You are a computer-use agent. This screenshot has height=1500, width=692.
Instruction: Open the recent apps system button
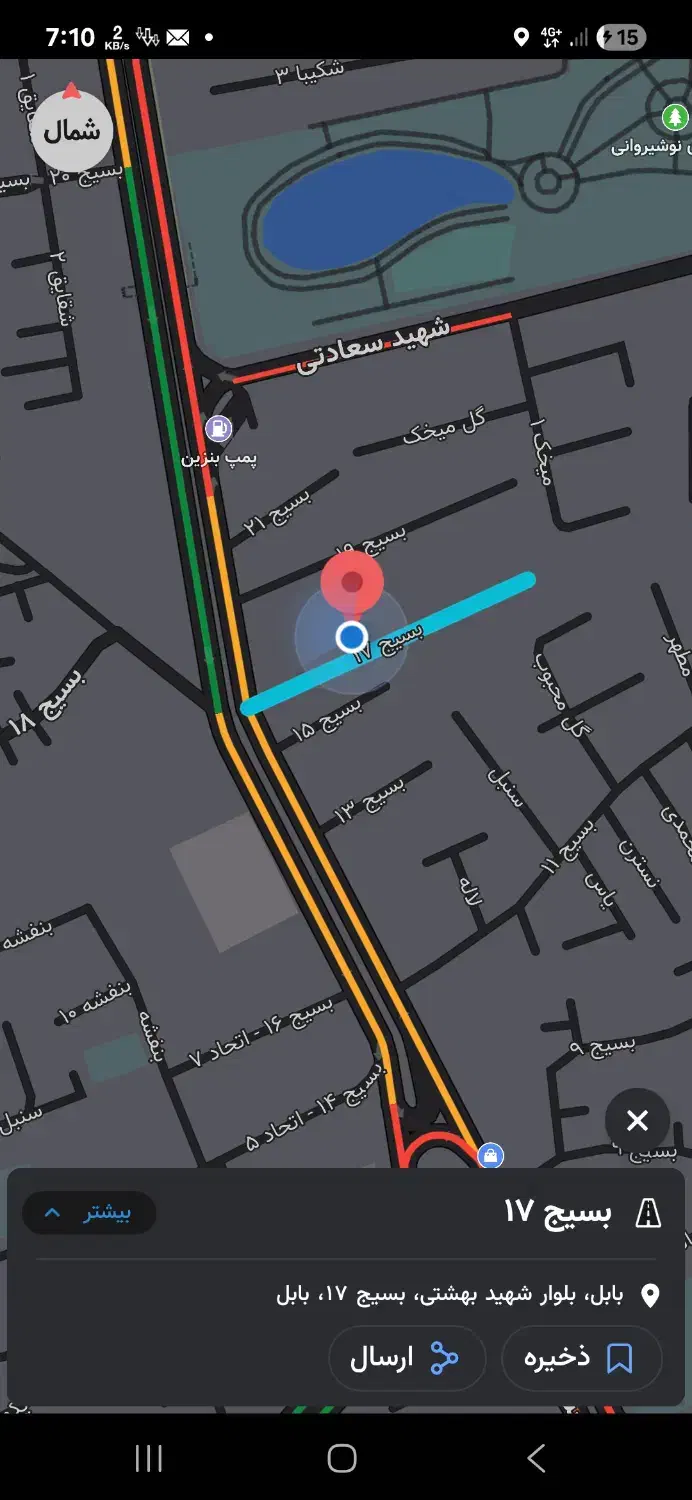pos(149,1458)
